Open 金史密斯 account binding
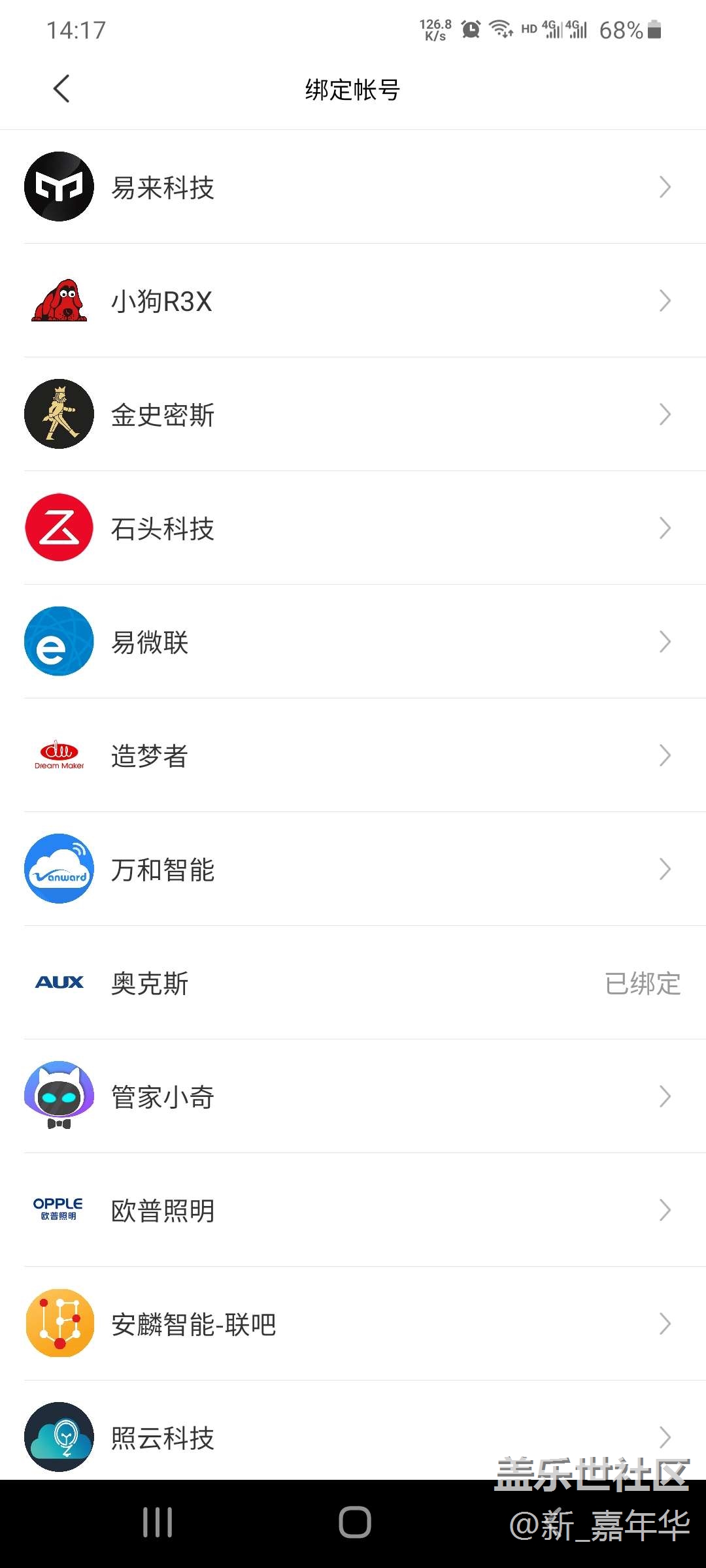This screenshot has height=1568, width=706. 353,415
